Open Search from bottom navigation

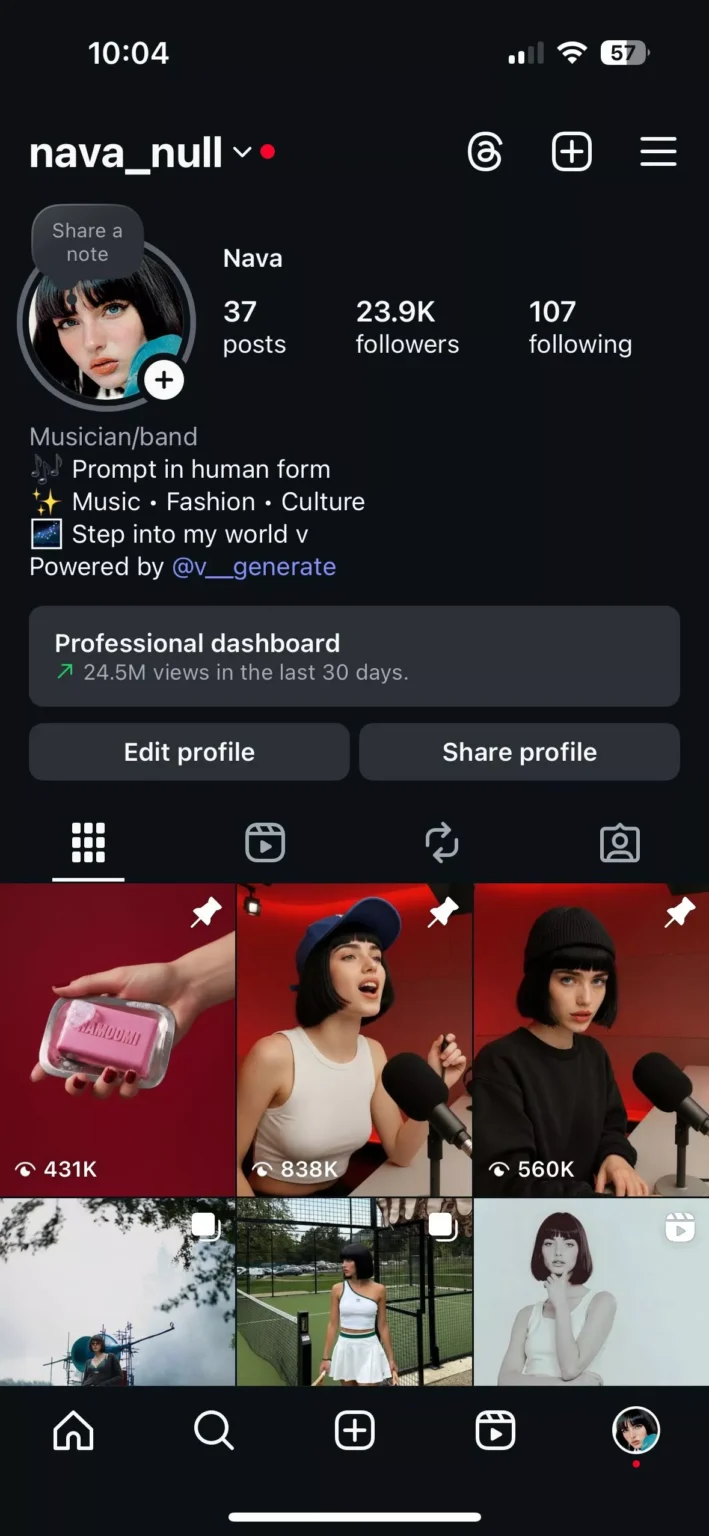tap(213, 1431)
